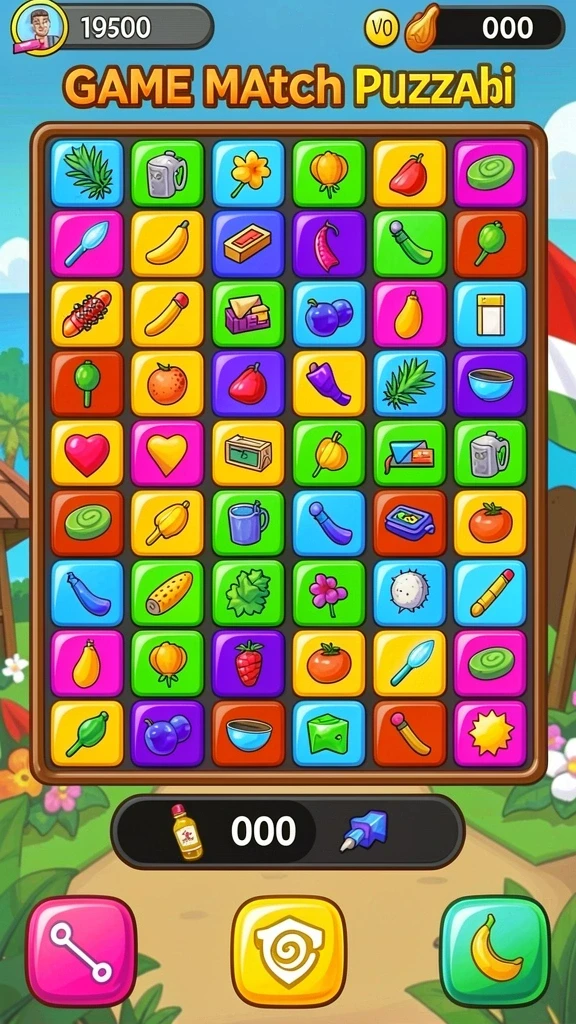Screen dimensions: 576x1024
Task: Choose the banana on yellow tile
Action: tap(167, 244)
